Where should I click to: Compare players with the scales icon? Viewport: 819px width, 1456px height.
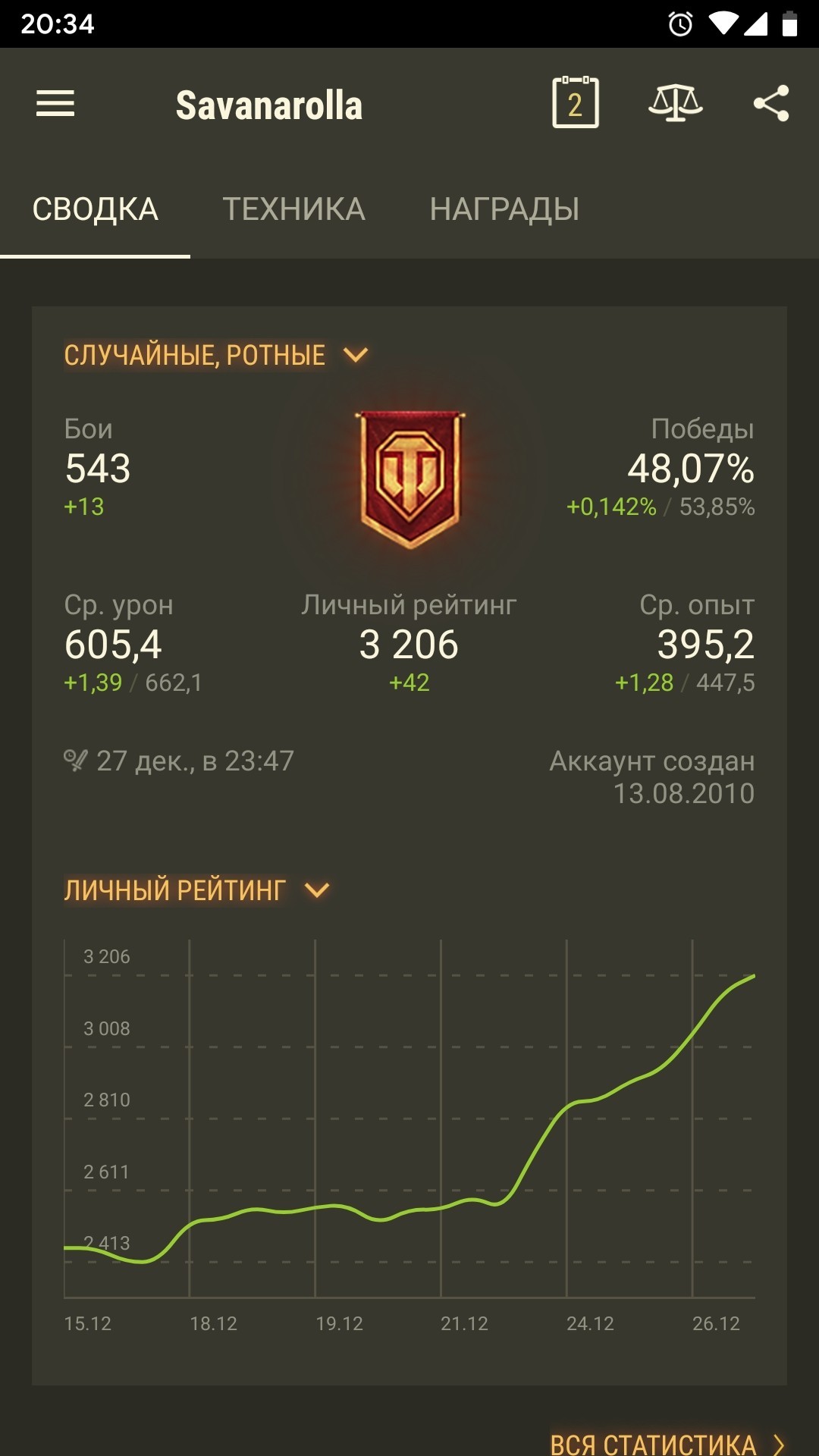click(x=676, y=103)
